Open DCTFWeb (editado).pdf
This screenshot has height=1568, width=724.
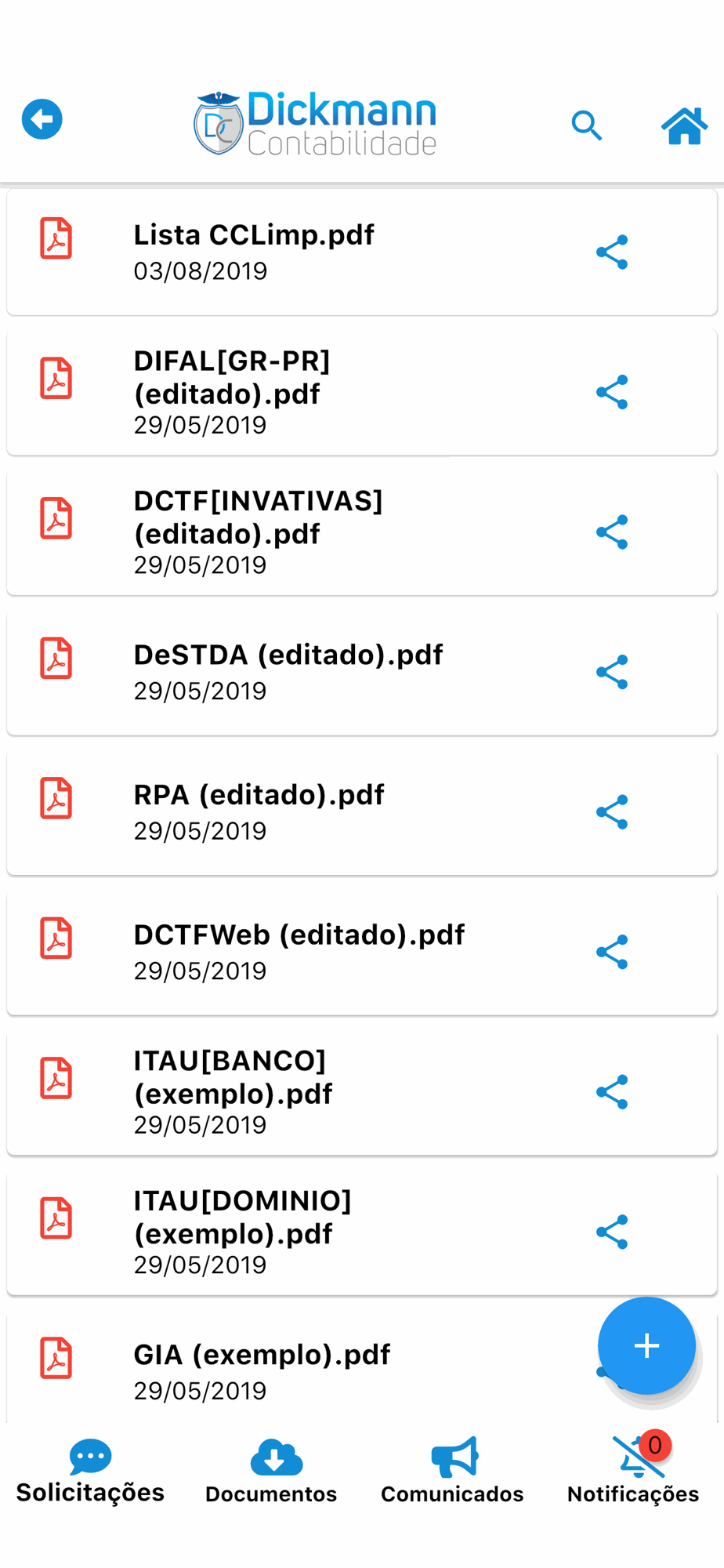pyautogui.click(x=362, y=952)
